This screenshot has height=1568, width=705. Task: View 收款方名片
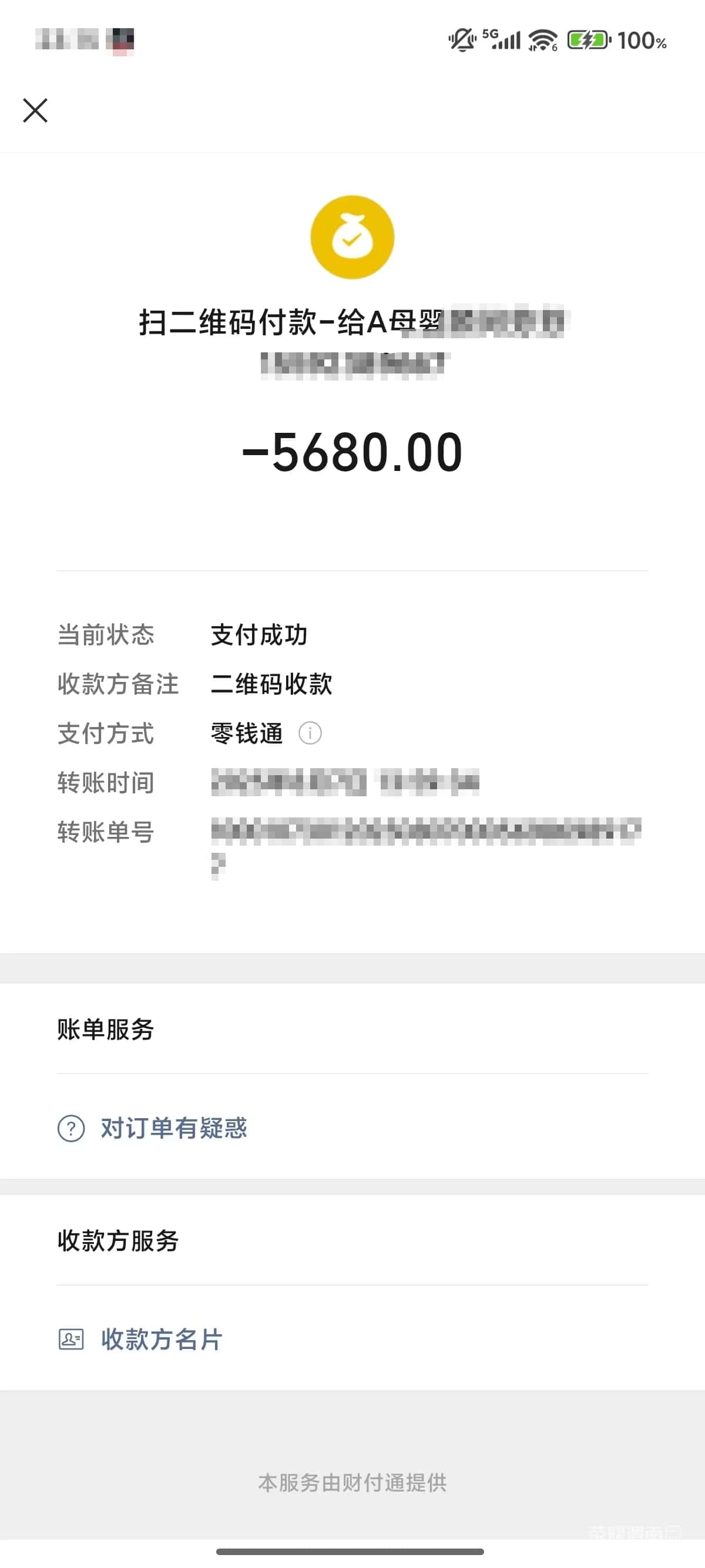(162, 1339)
